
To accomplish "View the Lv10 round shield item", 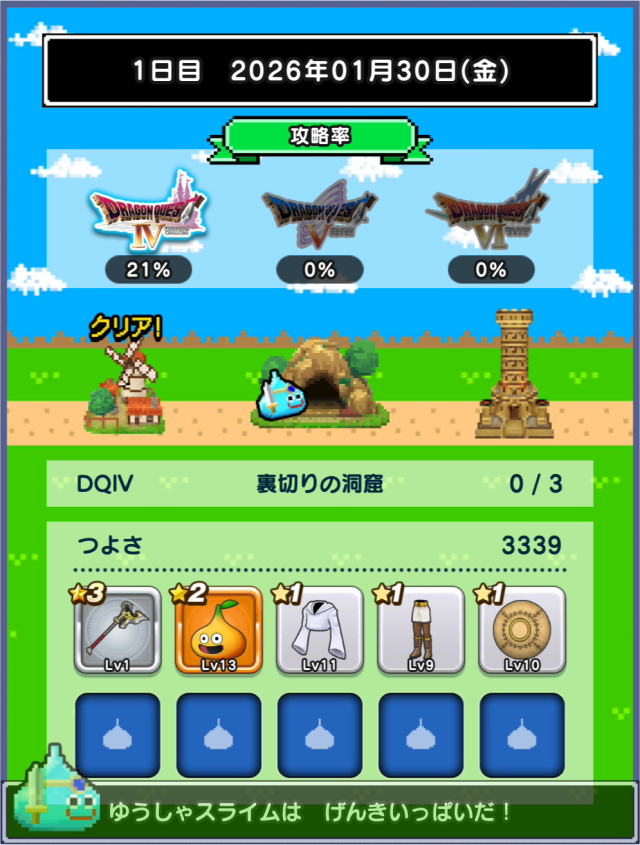I will (521, 630).
